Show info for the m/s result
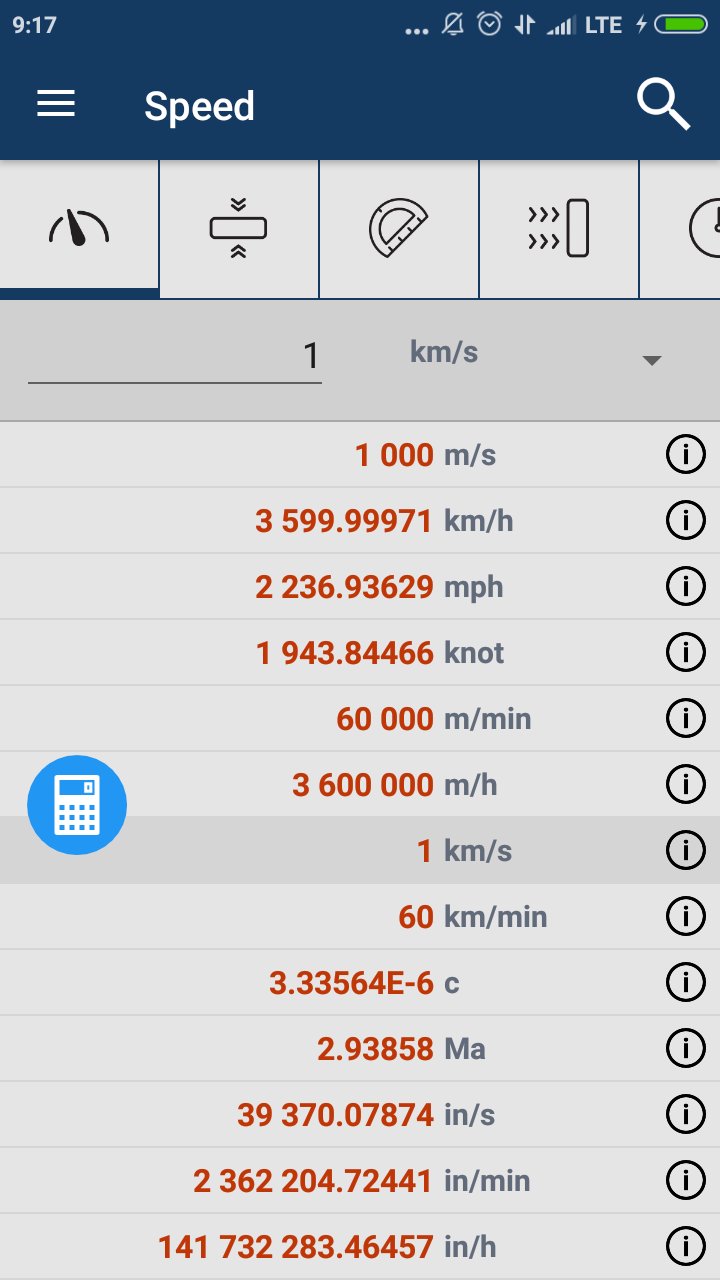 (x=685, y=455)
